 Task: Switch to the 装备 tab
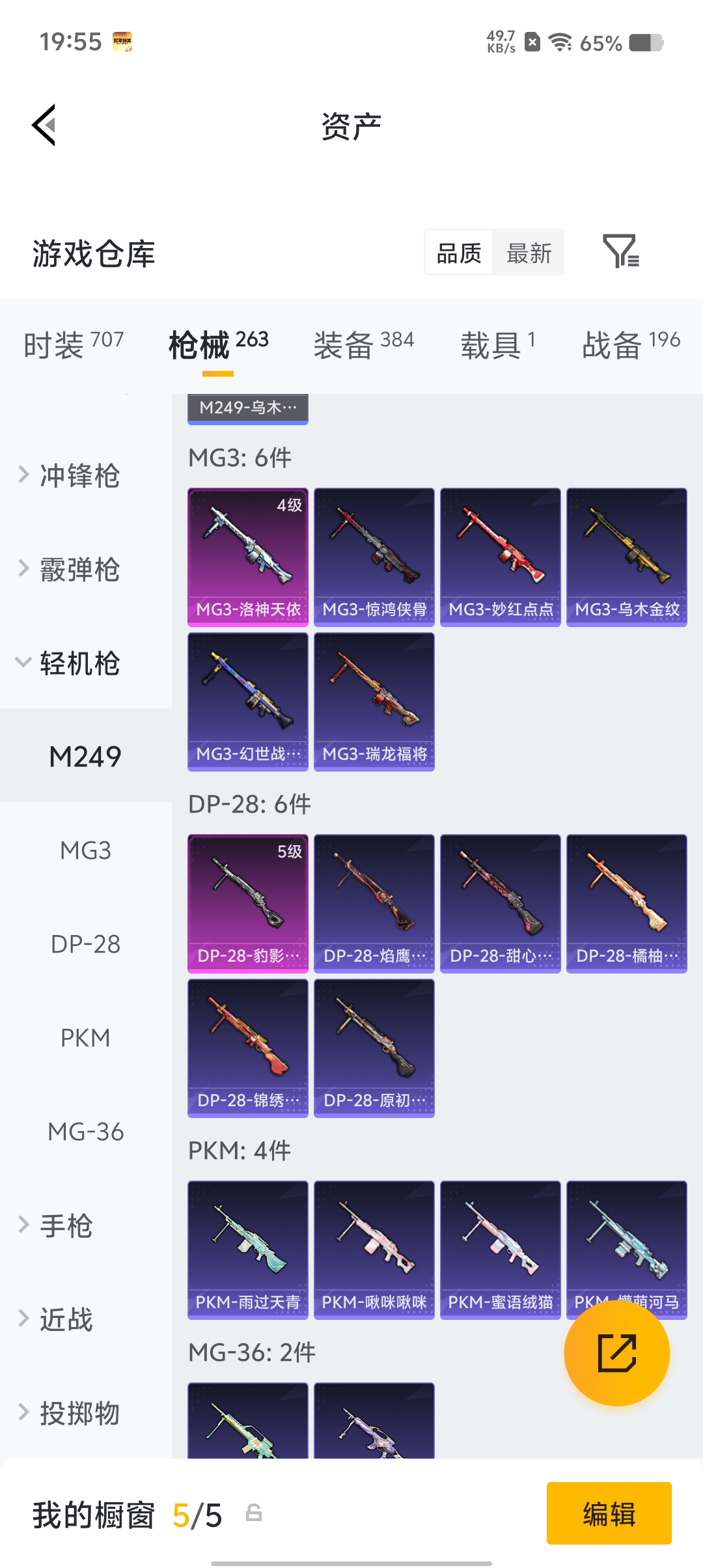coord(363,343)
